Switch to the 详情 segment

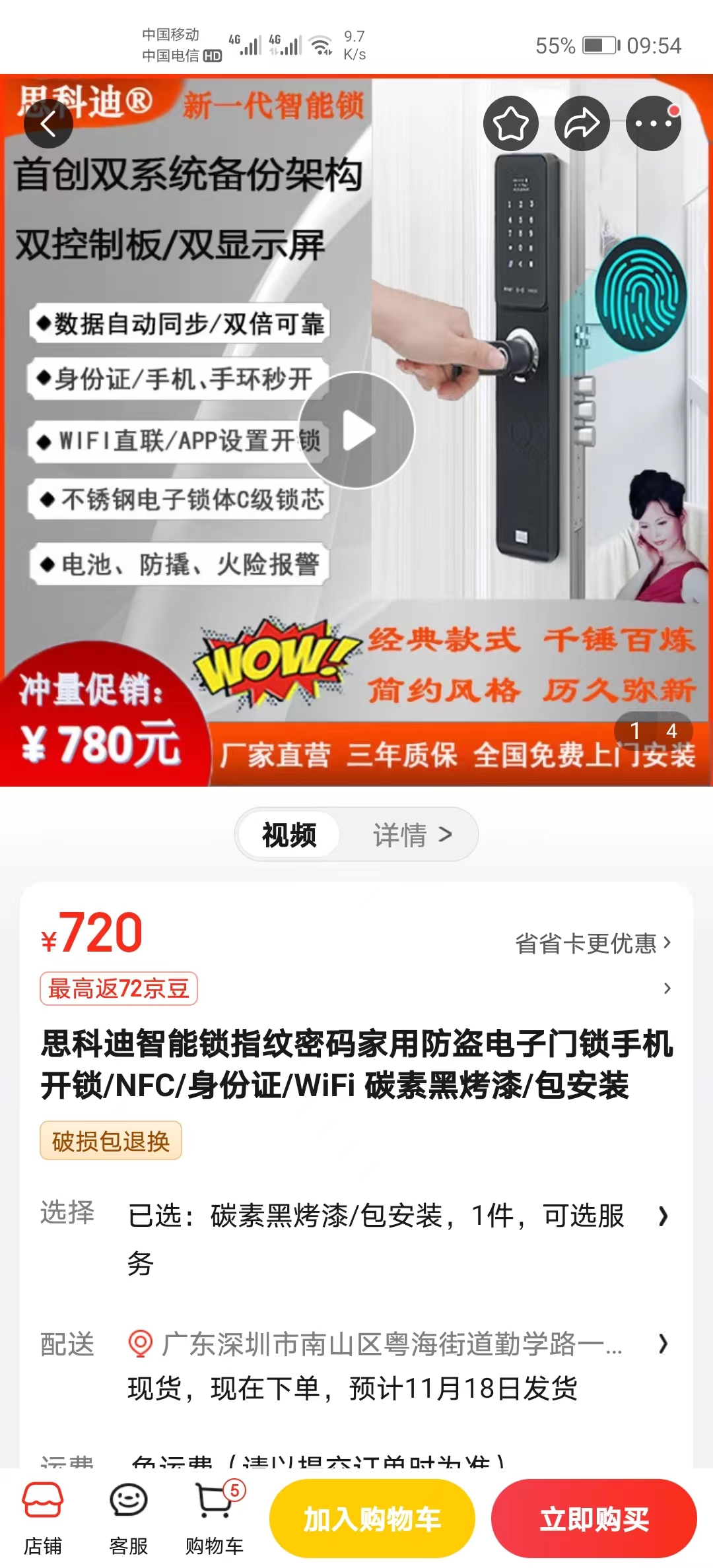pos(412,835)
